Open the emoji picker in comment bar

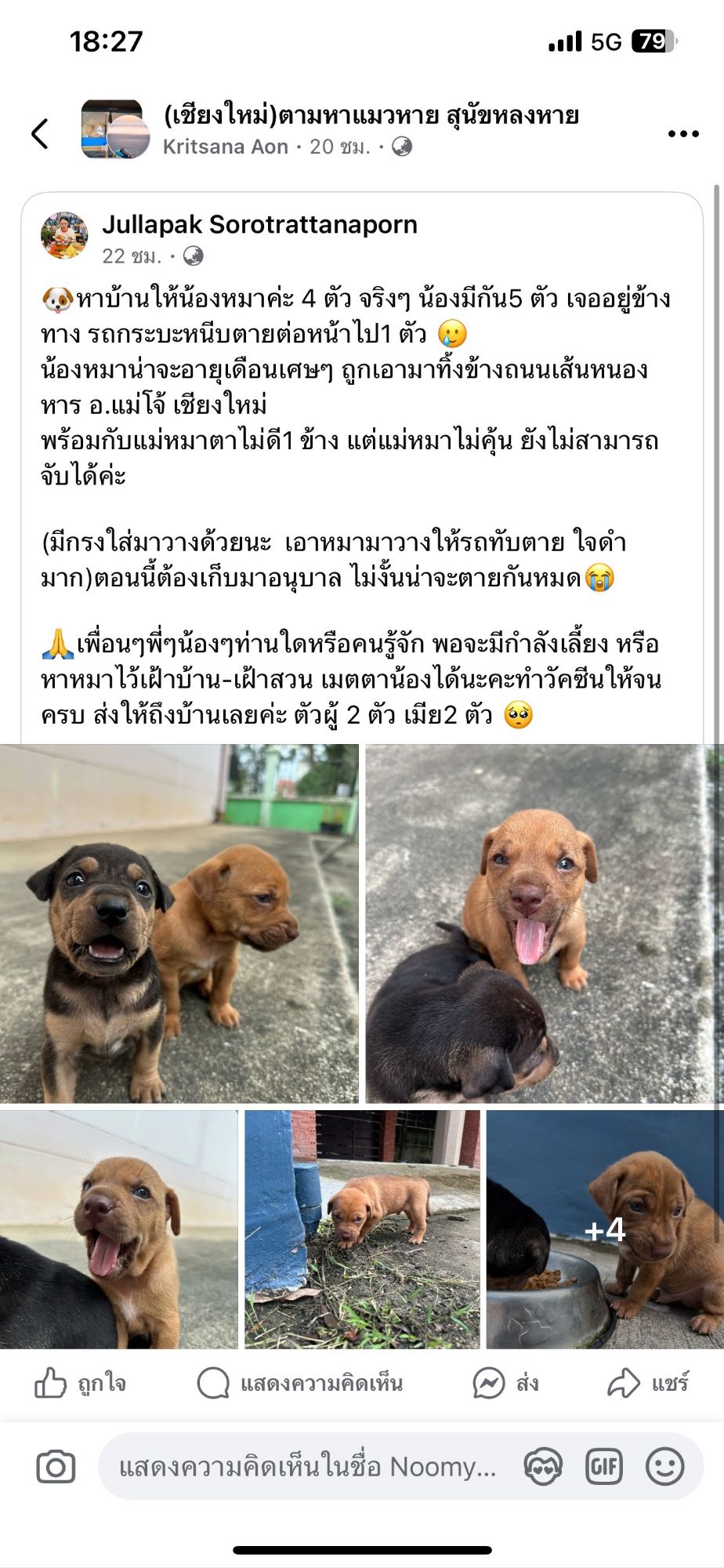[x=664, y=1467]
